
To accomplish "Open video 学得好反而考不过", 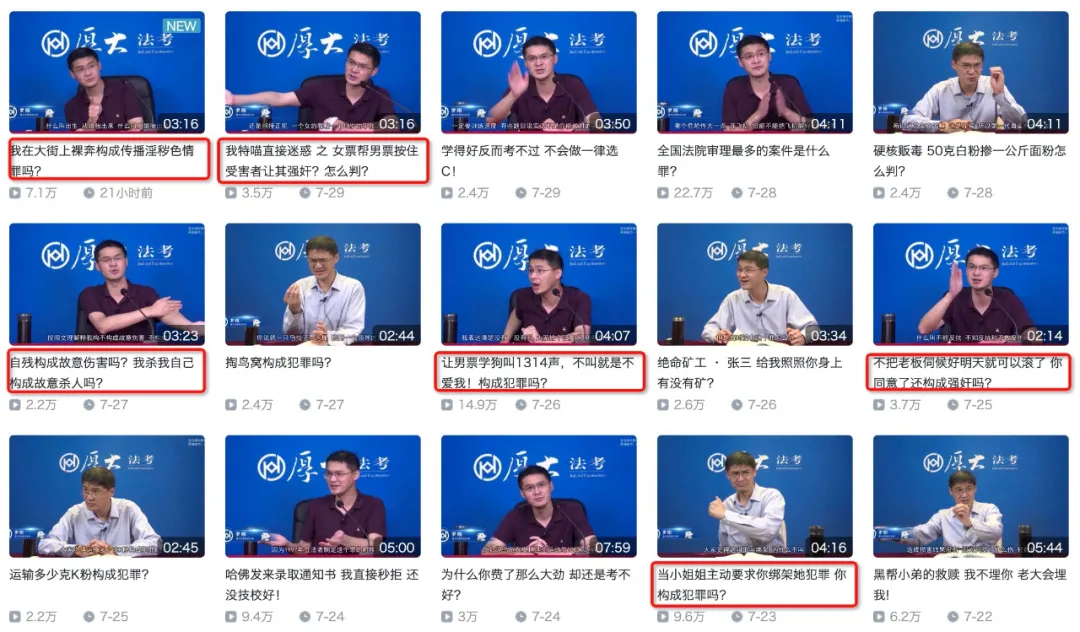I will (539, 72).
